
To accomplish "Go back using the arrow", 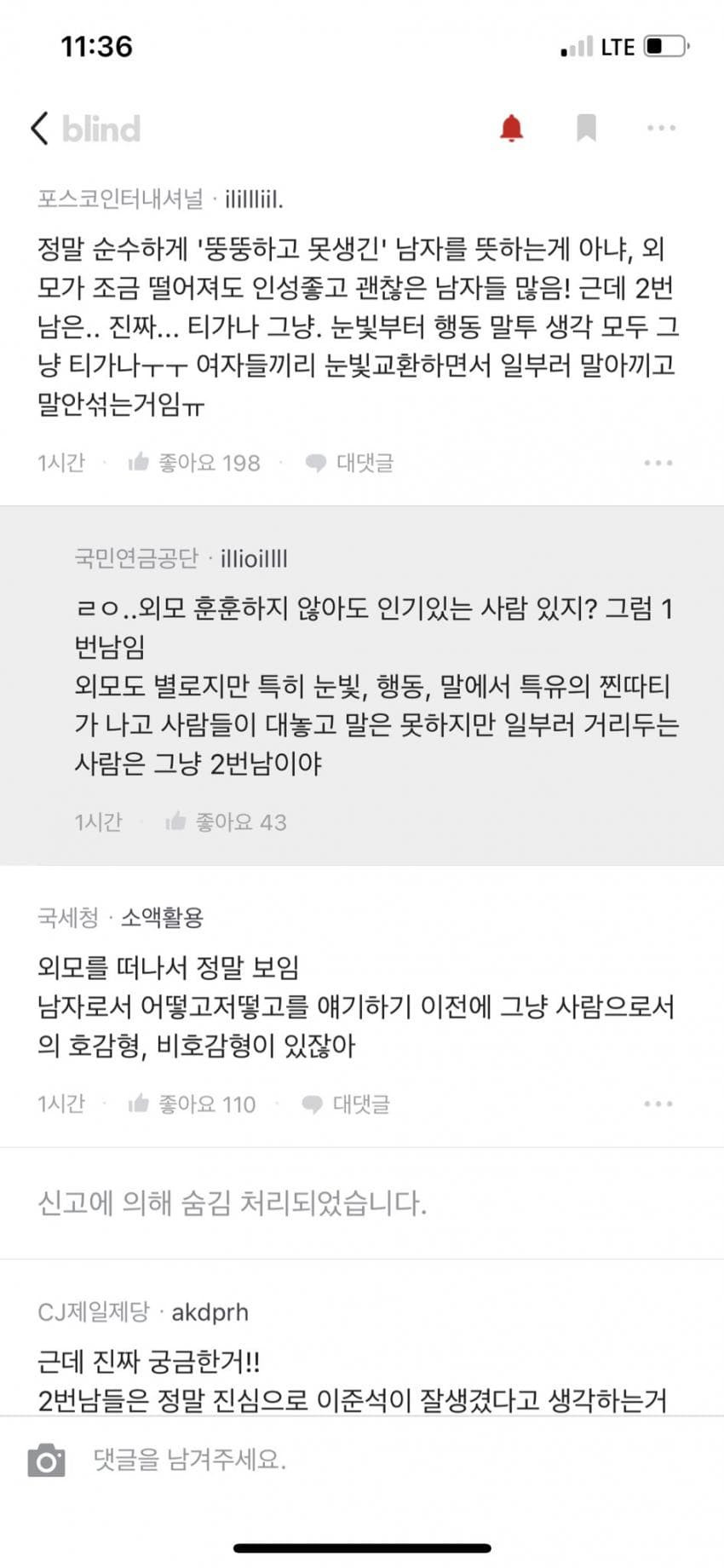I will point(39,129).
